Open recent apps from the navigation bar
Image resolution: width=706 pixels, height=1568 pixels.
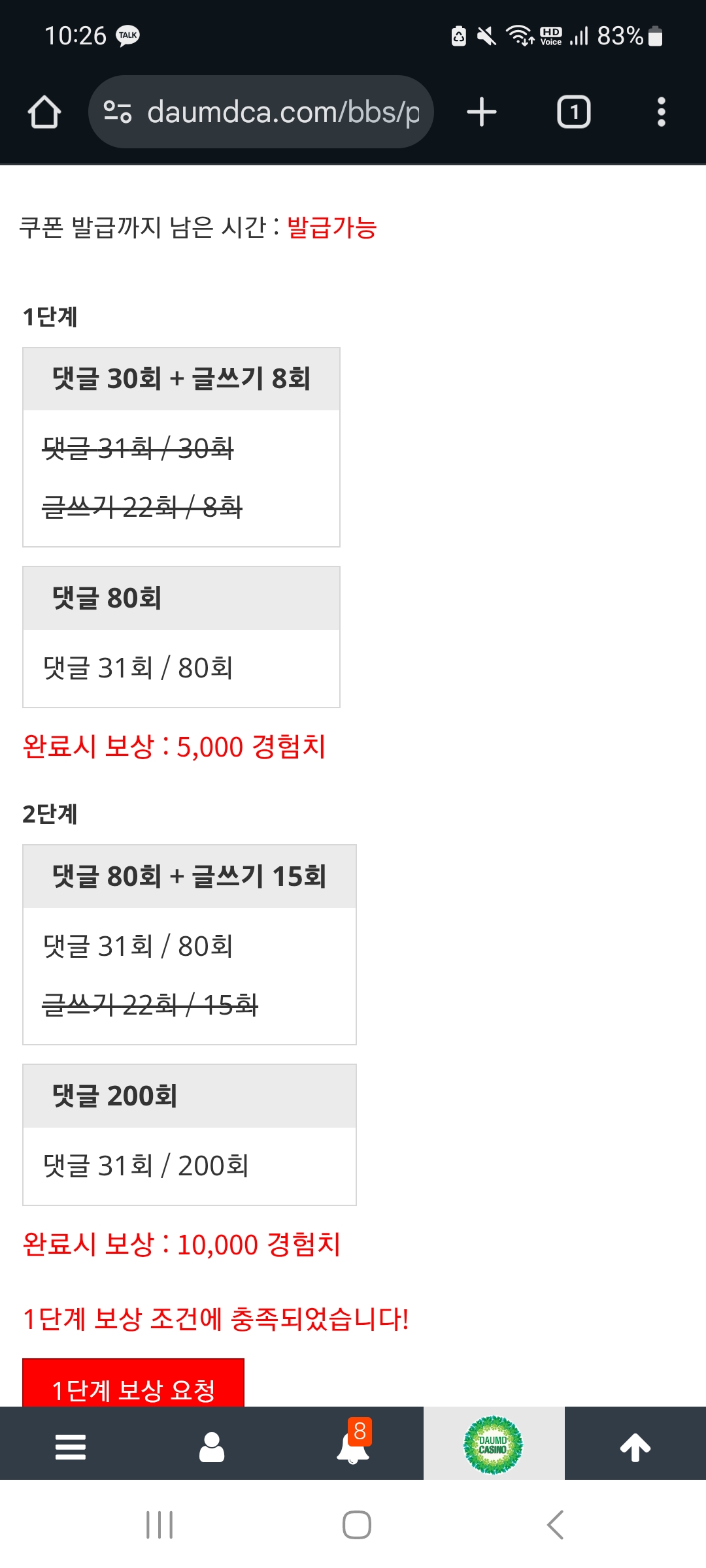pyautogui.click(x=160, y=1525)
